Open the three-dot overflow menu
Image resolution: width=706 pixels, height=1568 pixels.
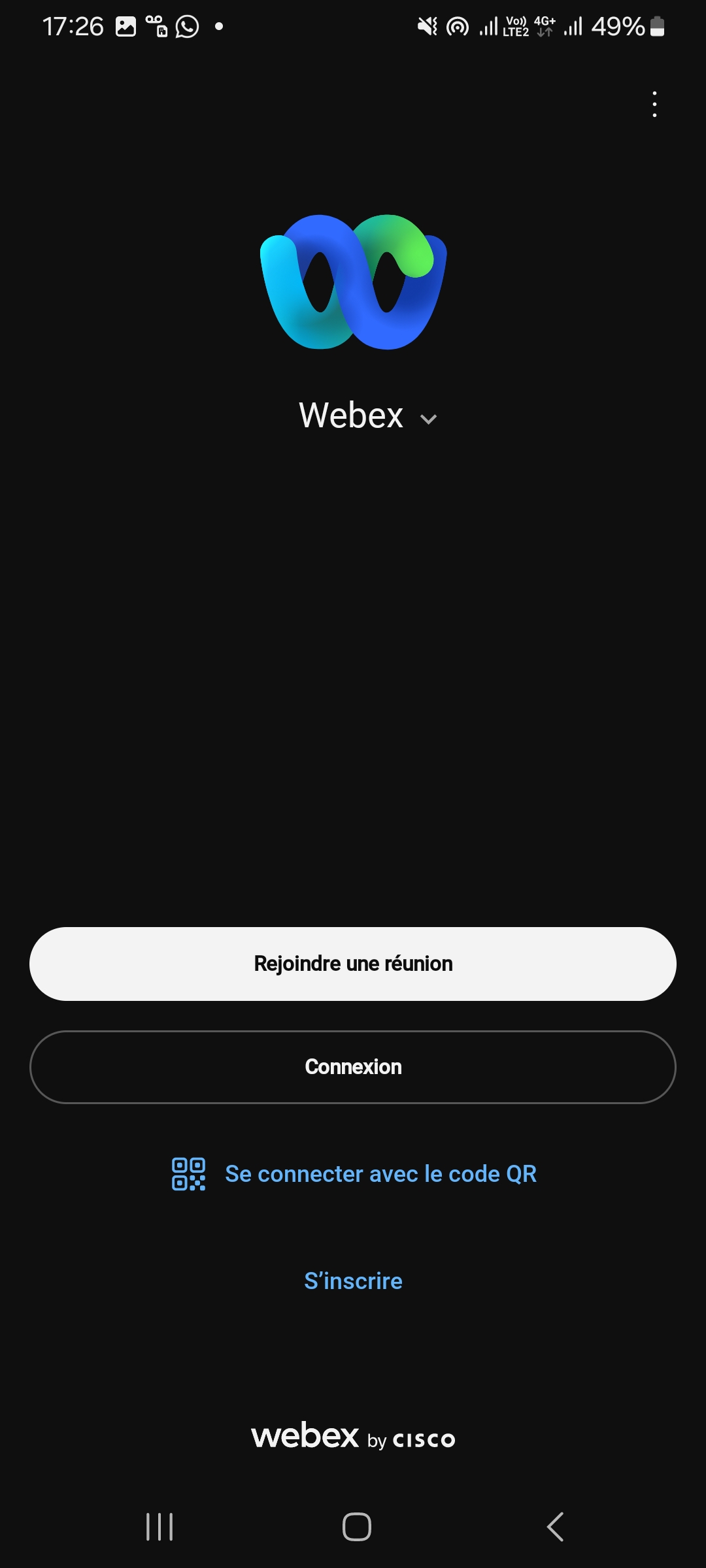[654, 105]
